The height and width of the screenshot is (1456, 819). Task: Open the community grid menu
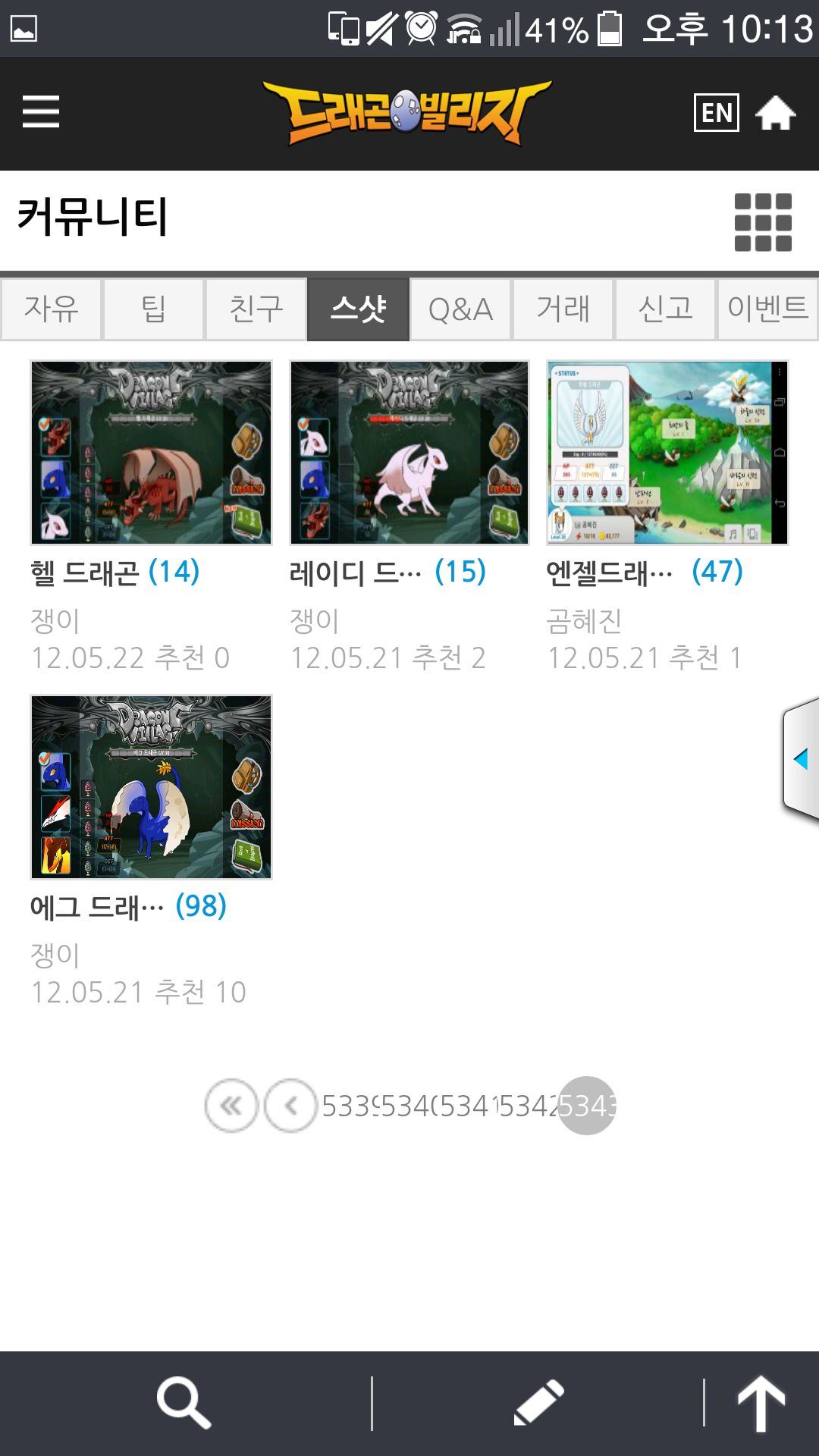pos(763,222)
